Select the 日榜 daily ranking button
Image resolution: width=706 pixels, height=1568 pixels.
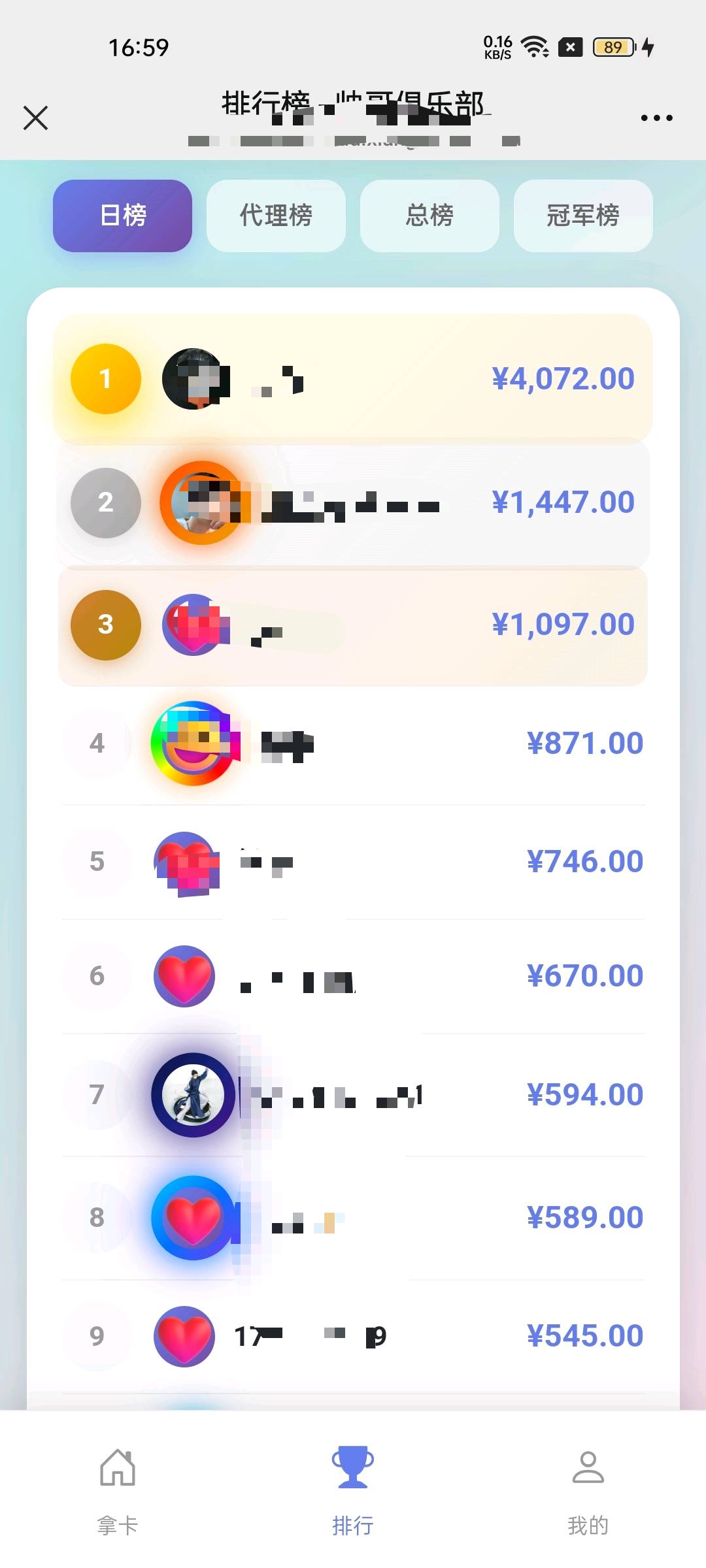point(122,216)
